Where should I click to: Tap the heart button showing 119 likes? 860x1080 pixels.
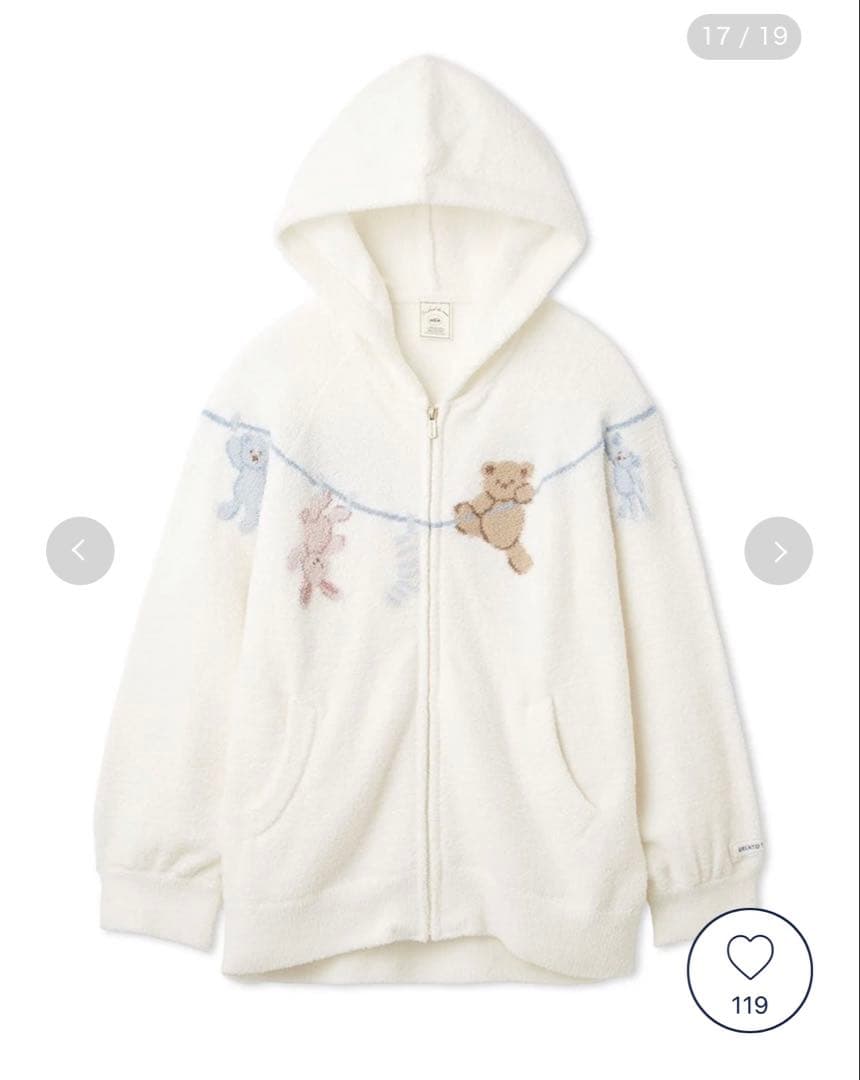(x=749, y=970)
